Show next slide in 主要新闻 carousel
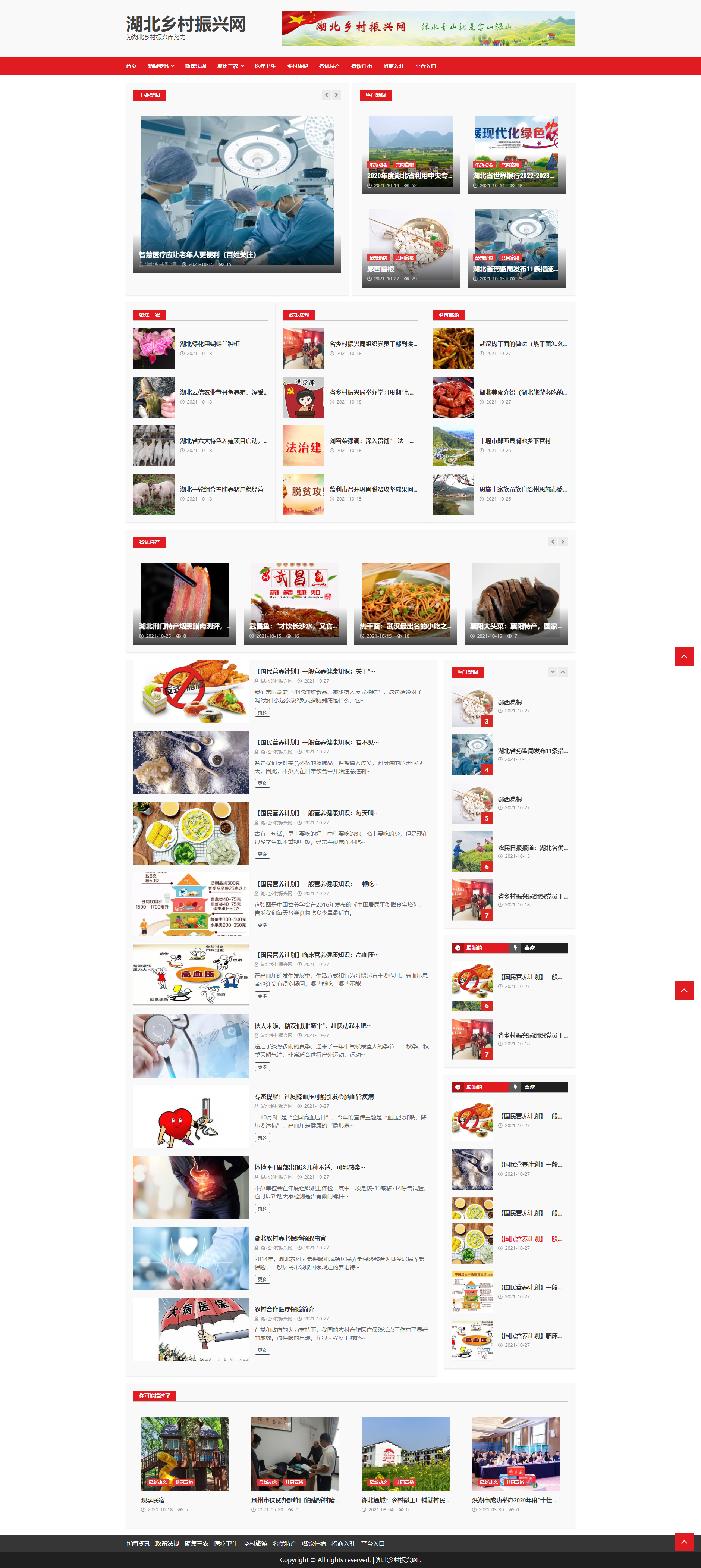Viewport: 701px width, 1568px height. click(x=336, y=95)
